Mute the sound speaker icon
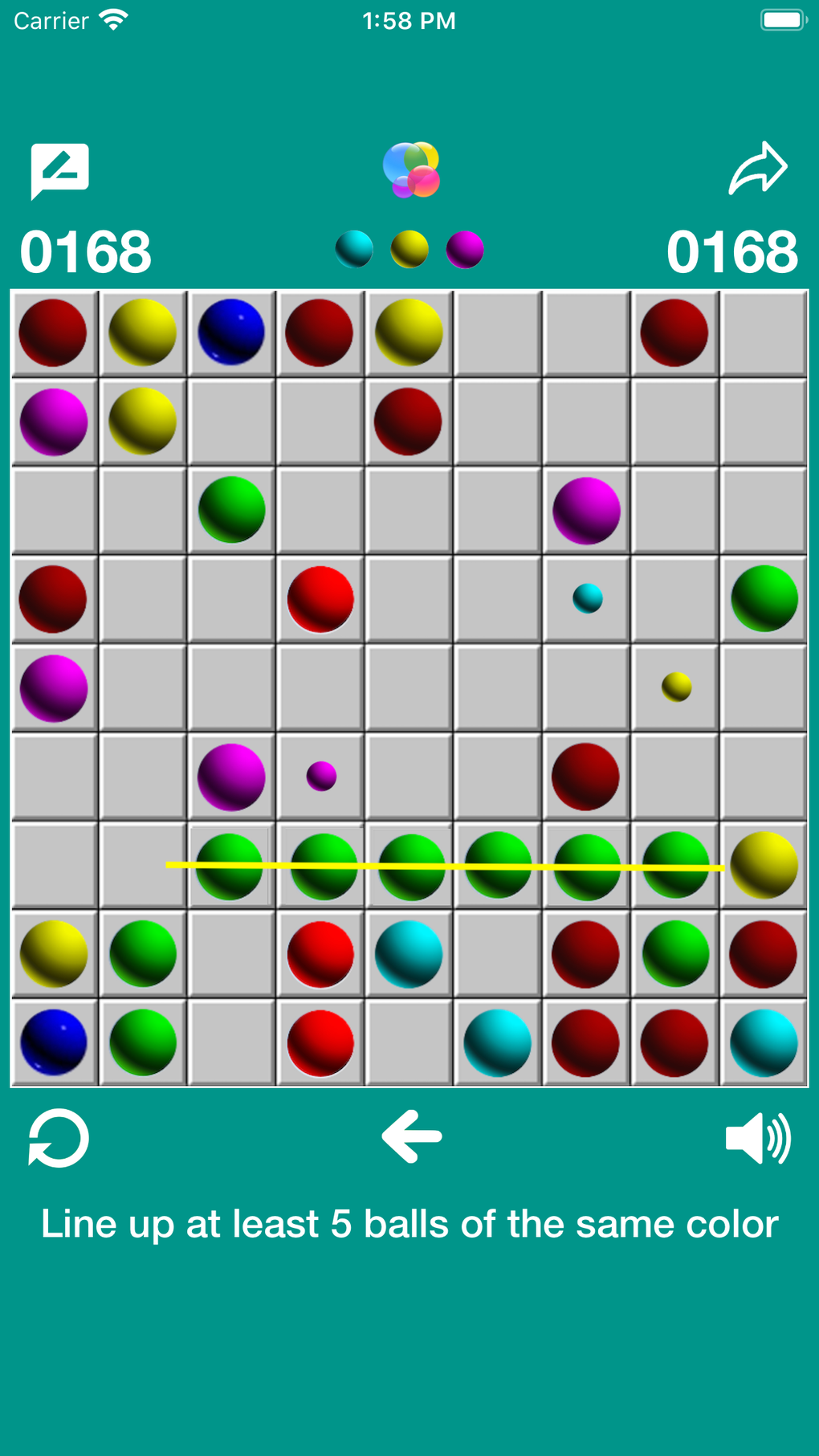The image size is (819, 1456). [x=758, y=1138]
